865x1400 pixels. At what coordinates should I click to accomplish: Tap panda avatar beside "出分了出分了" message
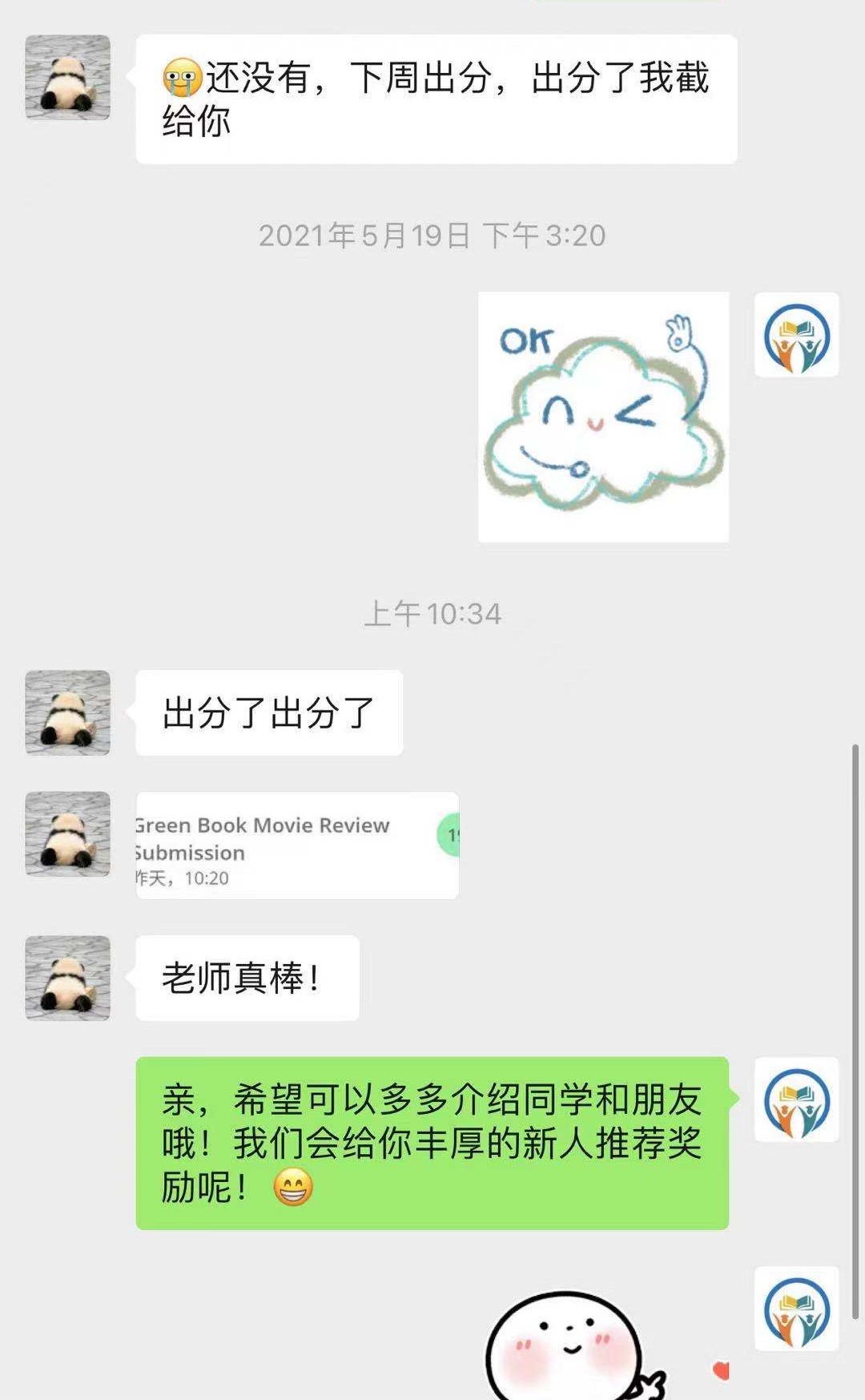point(68,712)
